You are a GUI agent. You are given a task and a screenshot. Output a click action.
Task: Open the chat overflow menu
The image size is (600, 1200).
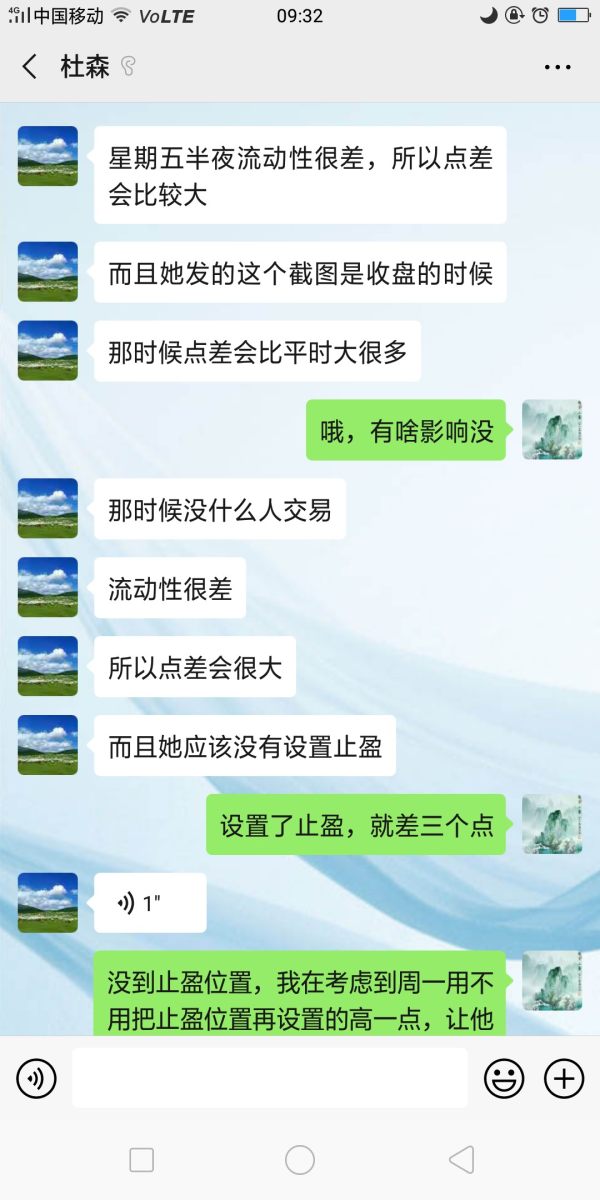(x=557, y=67)
